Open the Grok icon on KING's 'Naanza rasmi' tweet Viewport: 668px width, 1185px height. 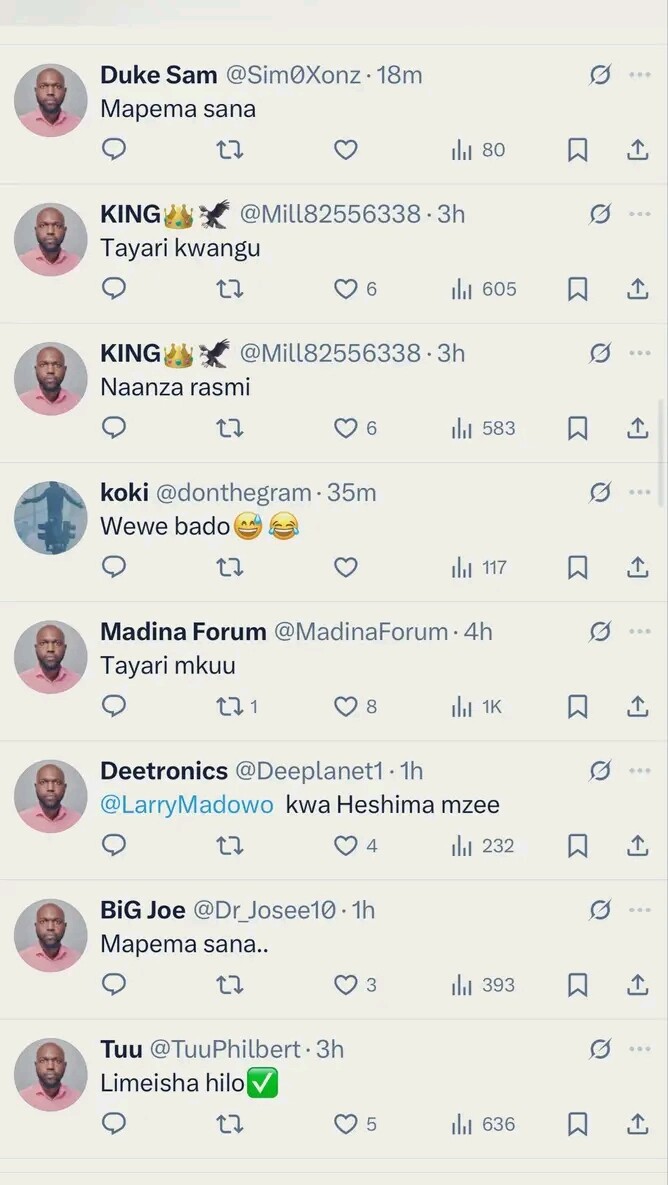(600, 353)
